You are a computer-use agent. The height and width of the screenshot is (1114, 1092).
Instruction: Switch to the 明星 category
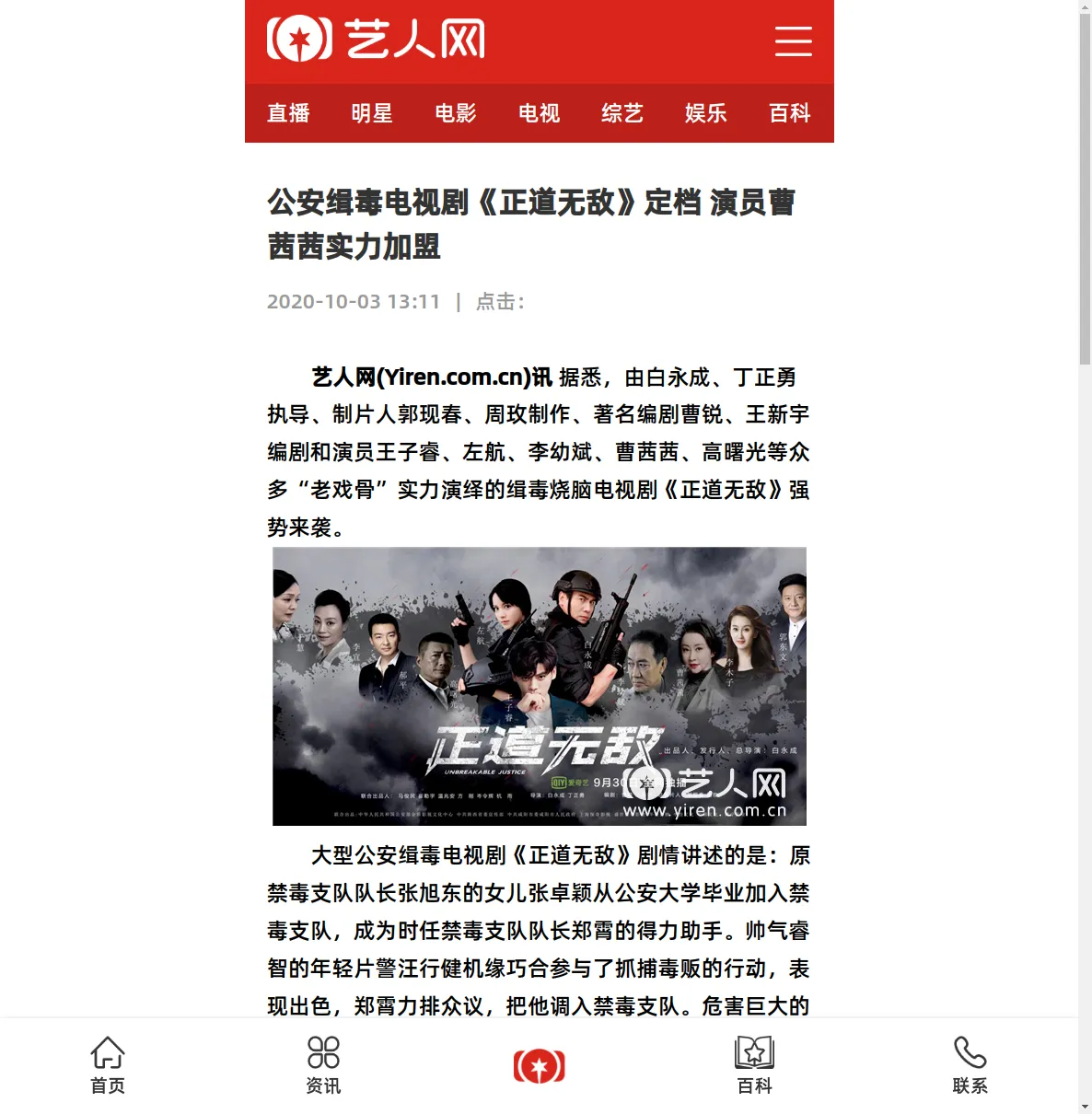coord(372,113)
